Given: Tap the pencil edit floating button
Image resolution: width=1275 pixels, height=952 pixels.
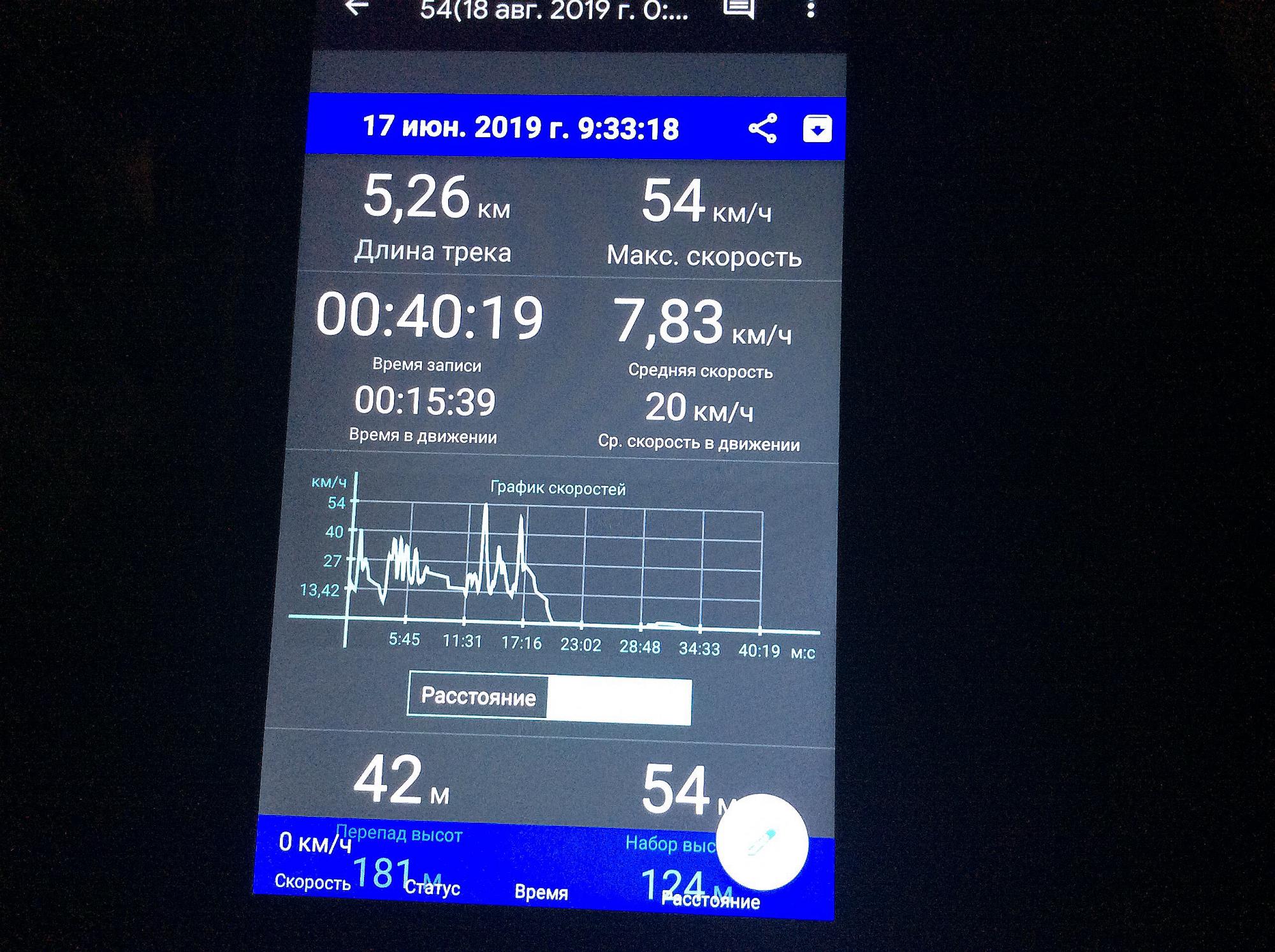Looking at the screenshot, I should click(x=762, y=842).
